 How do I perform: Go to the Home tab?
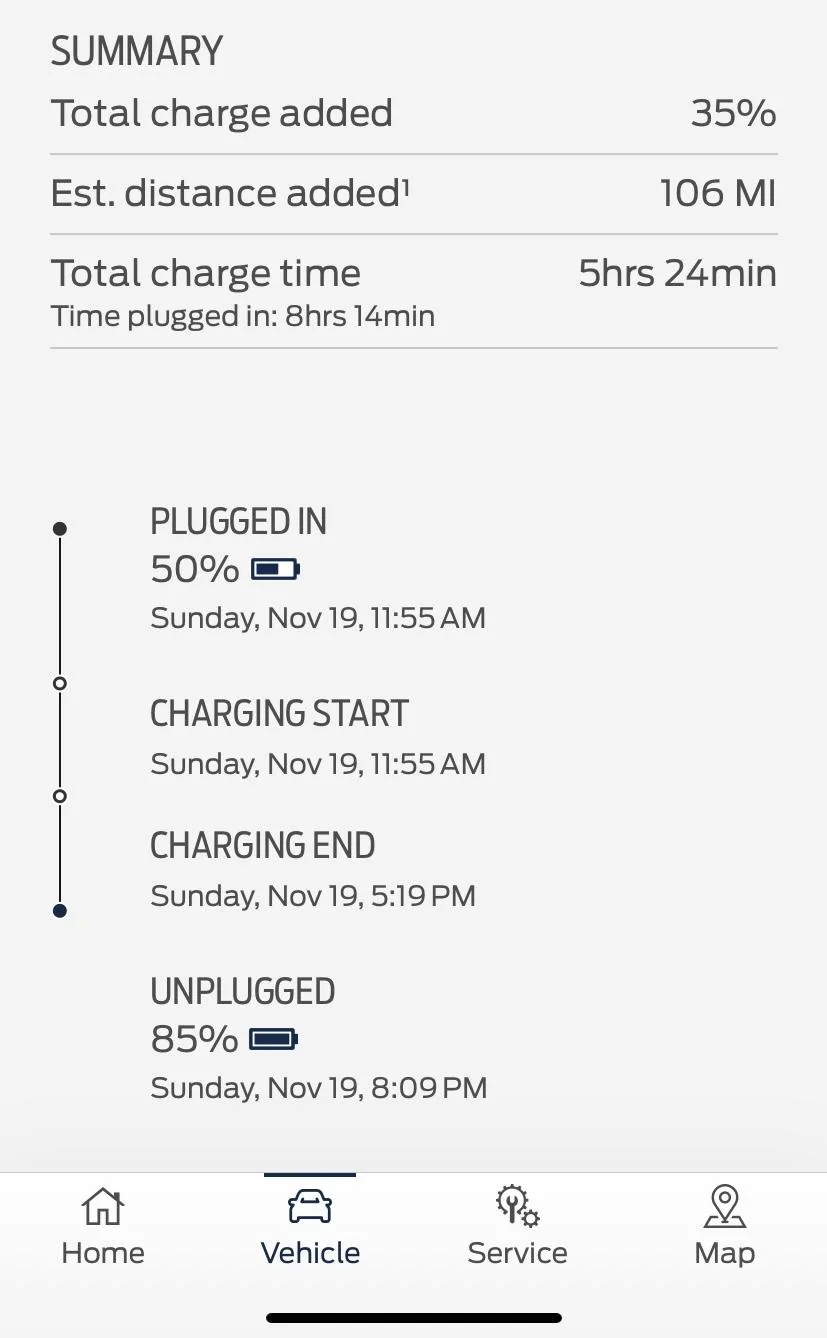[x=103, y=1226]
